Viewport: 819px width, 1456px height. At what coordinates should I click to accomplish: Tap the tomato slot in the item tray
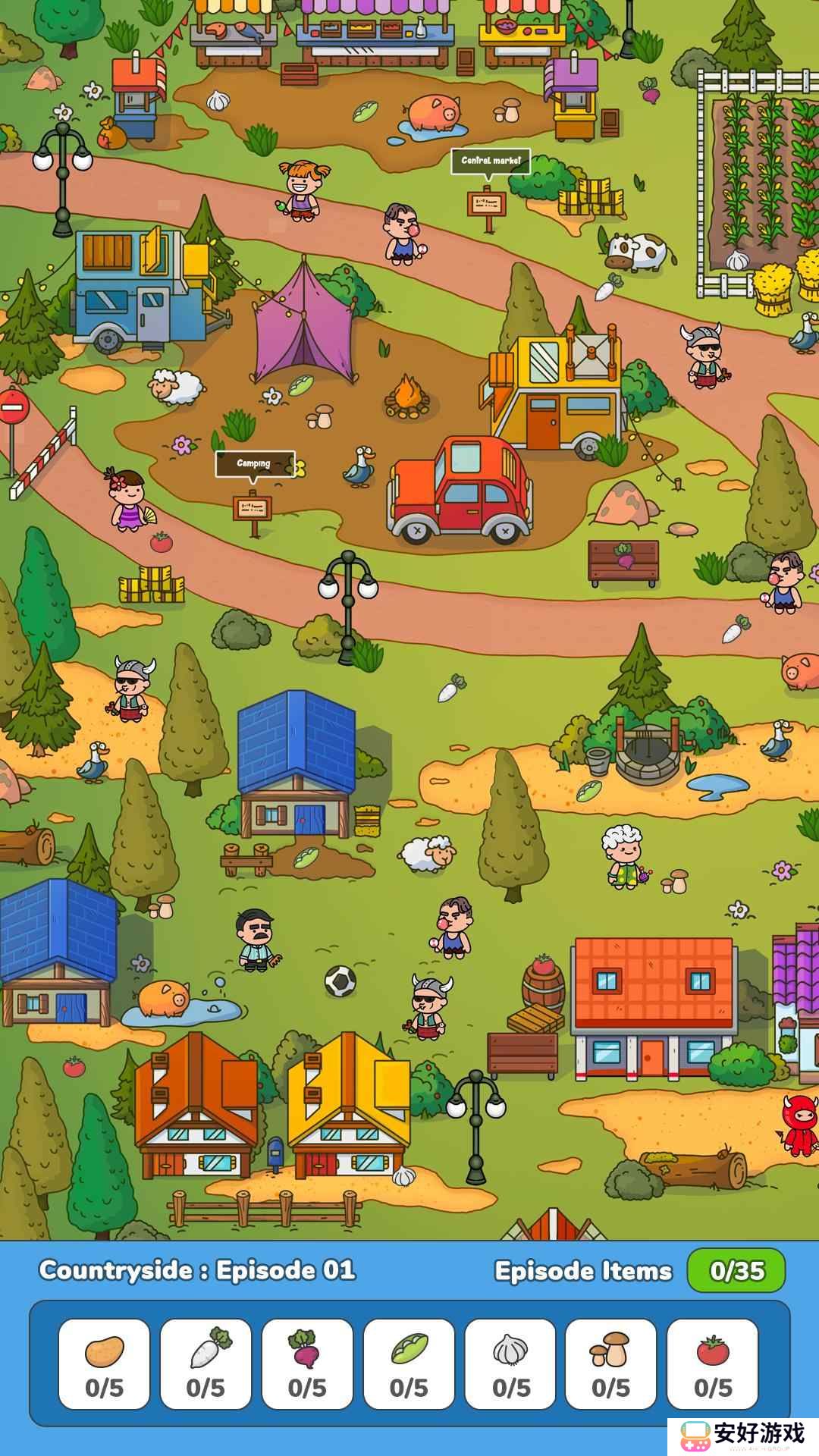713,1363
